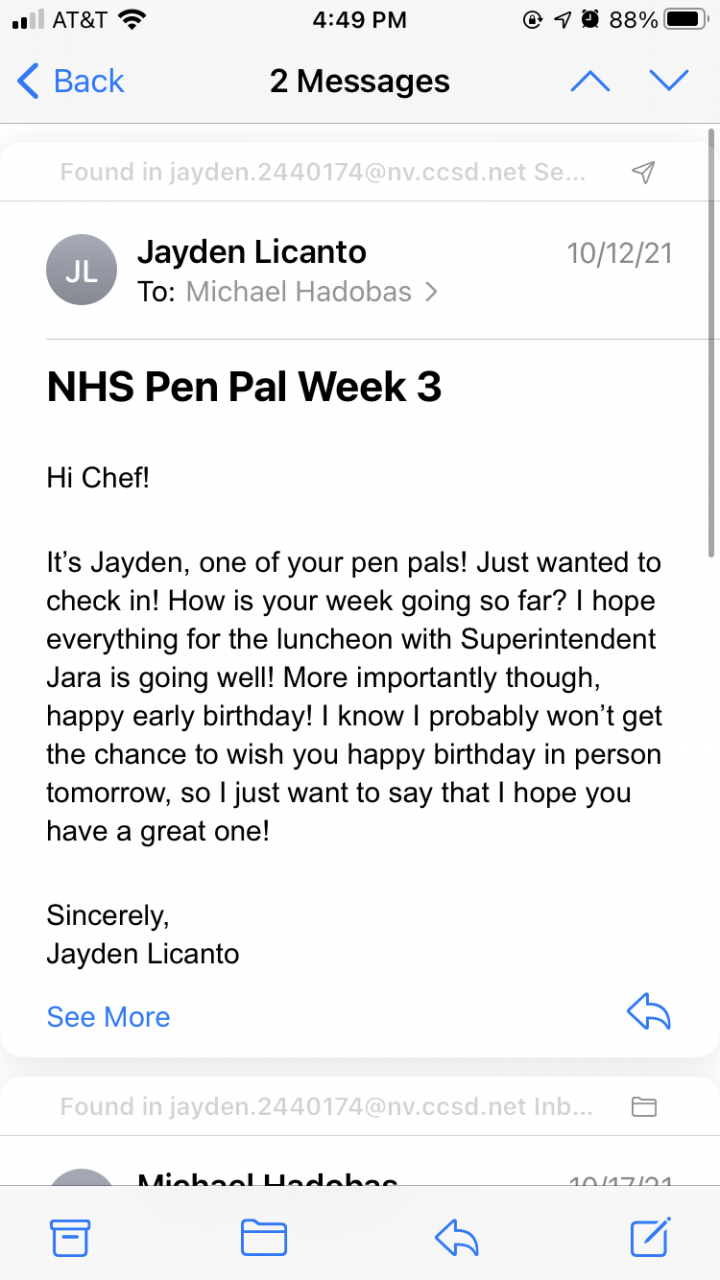Open reply options in bottom toolbar
720x1280 pixels.
(456, 1239)
